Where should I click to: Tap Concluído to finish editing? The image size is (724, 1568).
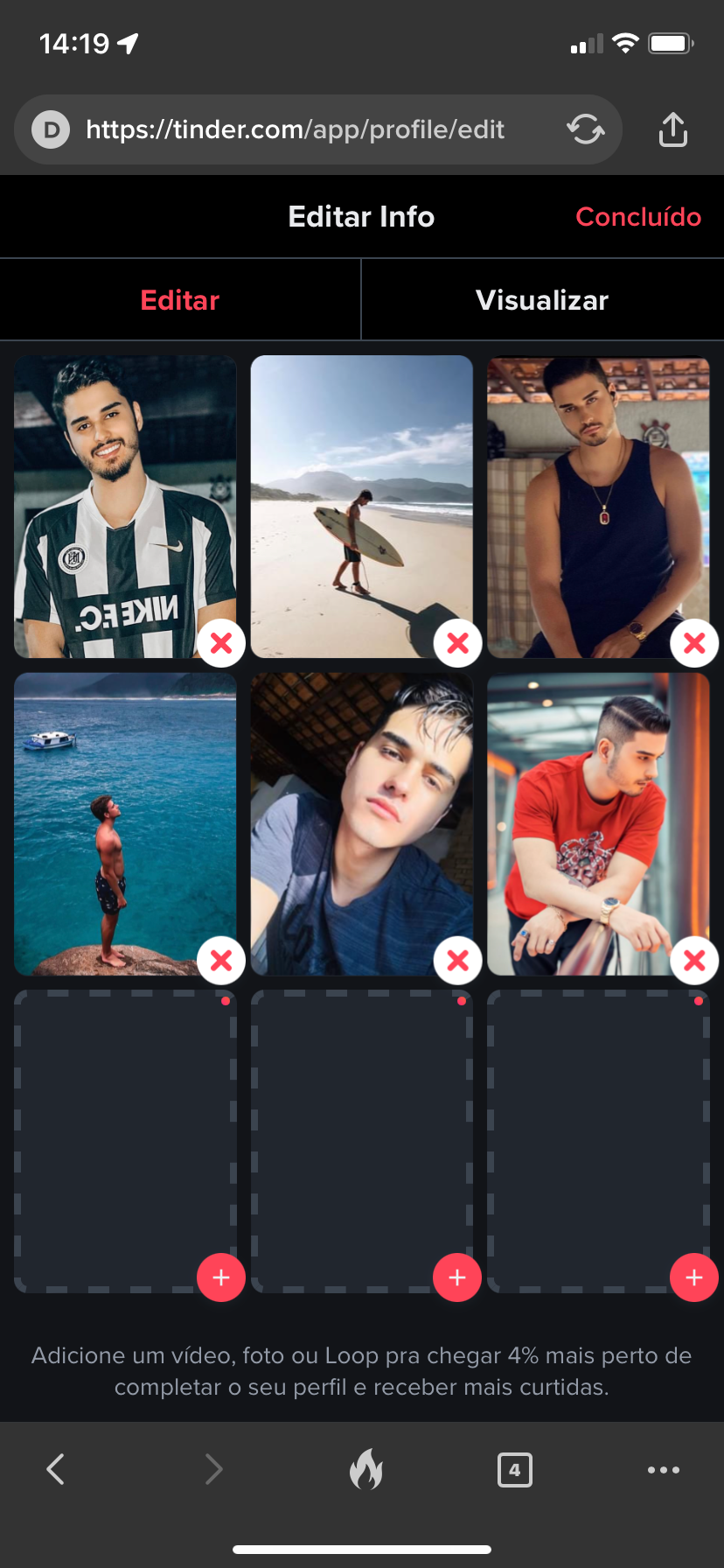(638, 217)
